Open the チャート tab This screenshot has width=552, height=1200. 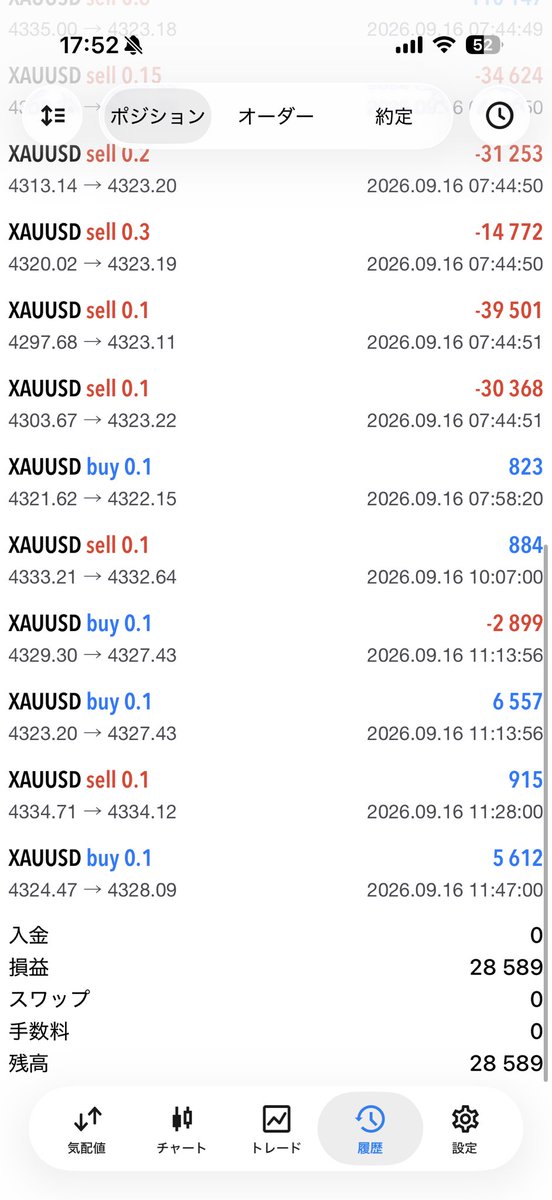click(182, 1130)
